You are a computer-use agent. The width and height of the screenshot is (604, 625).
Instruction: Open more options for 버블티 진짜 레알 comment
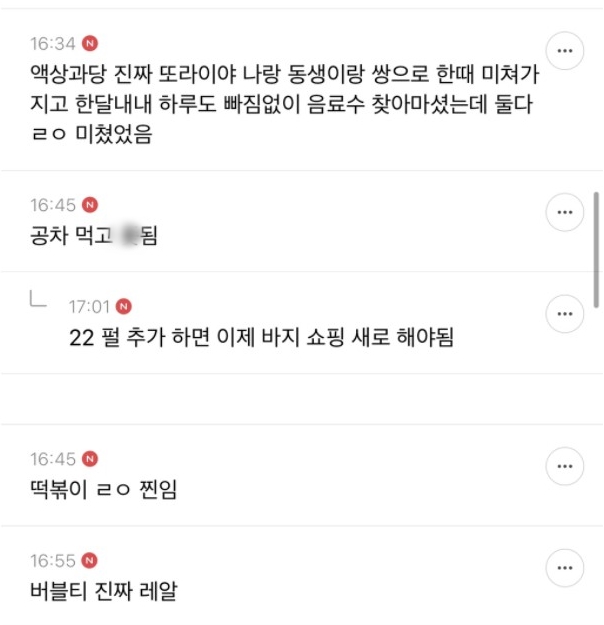pos(564,568)
